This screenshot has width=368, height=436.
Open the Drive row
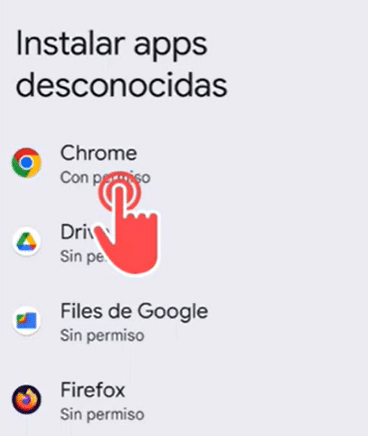[184, 243]
